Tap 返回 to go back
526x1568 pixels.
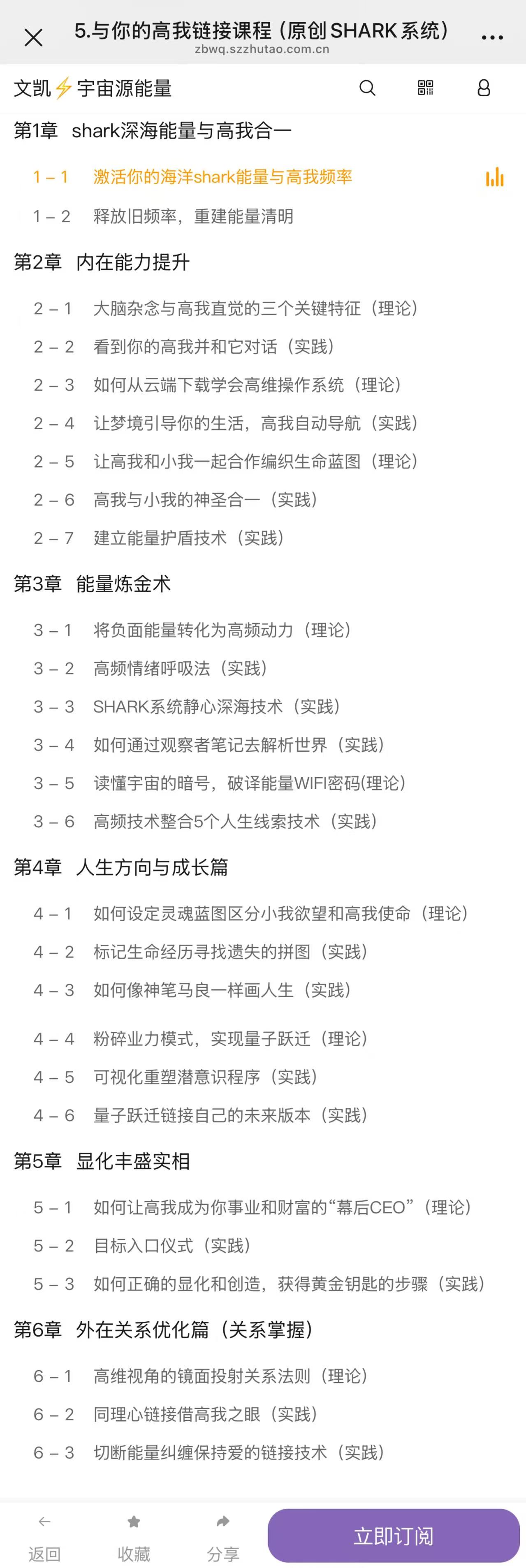pos(44,1538)
